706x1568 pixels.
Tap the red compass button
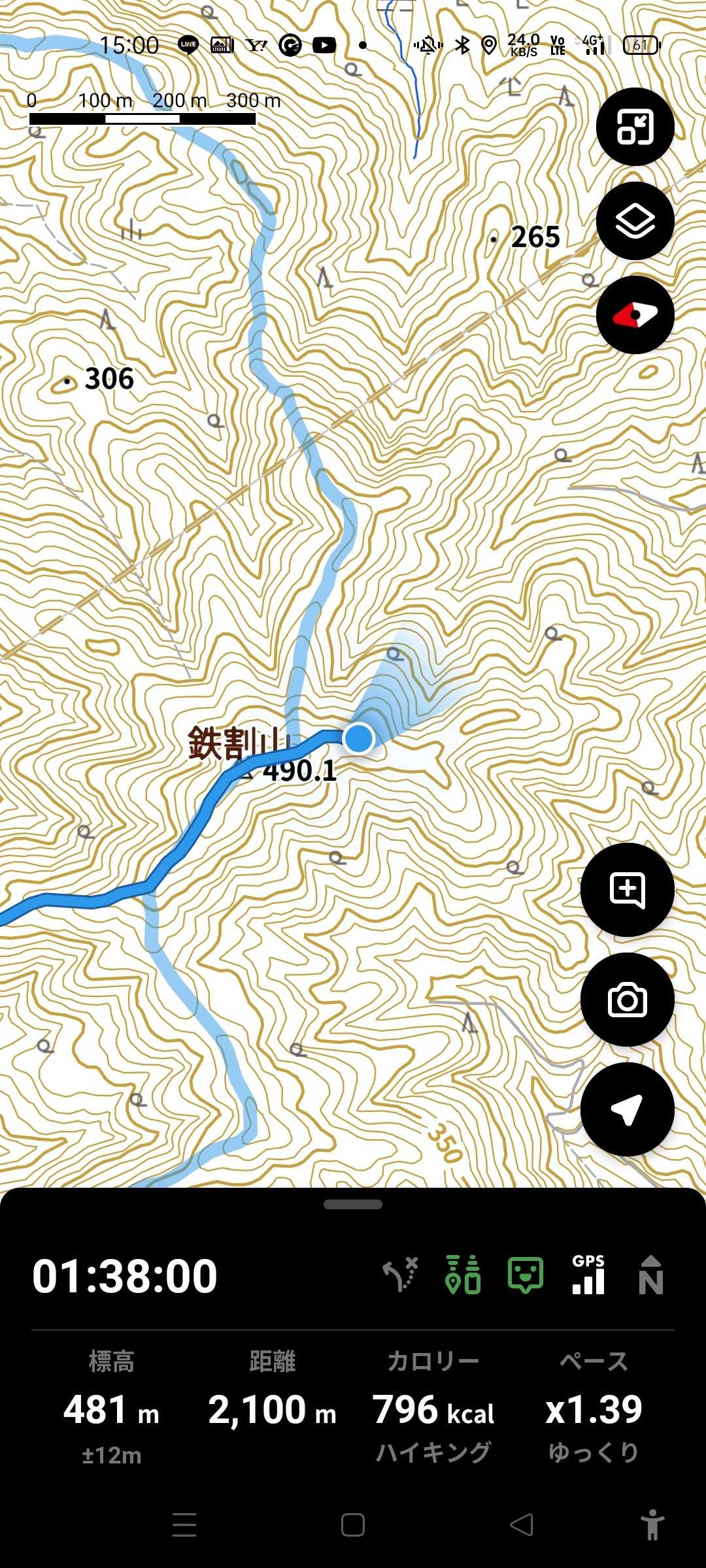[635, 315]
